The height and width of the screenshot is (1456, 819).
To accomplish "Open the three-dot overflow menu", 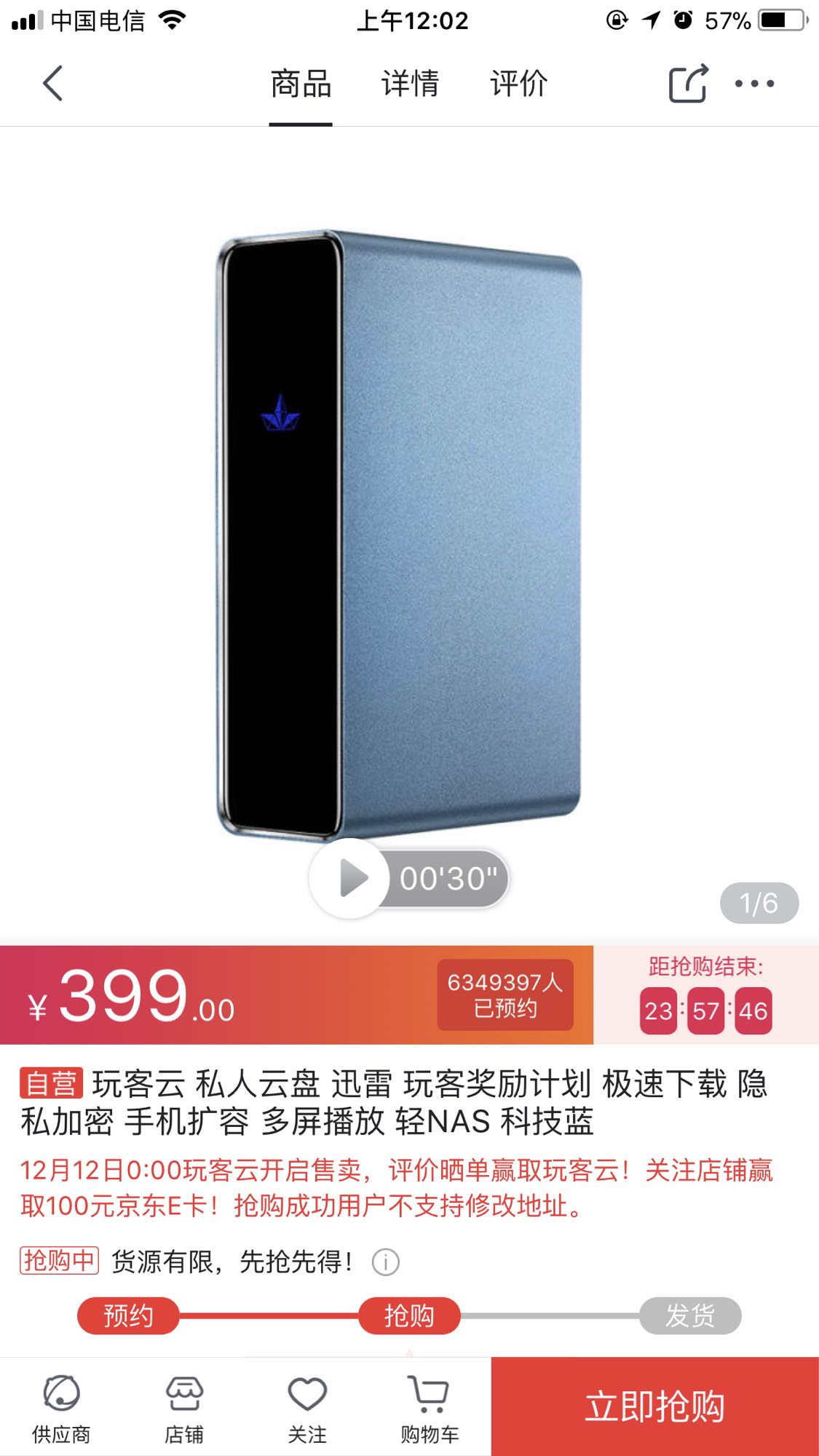I will (754, 84).
